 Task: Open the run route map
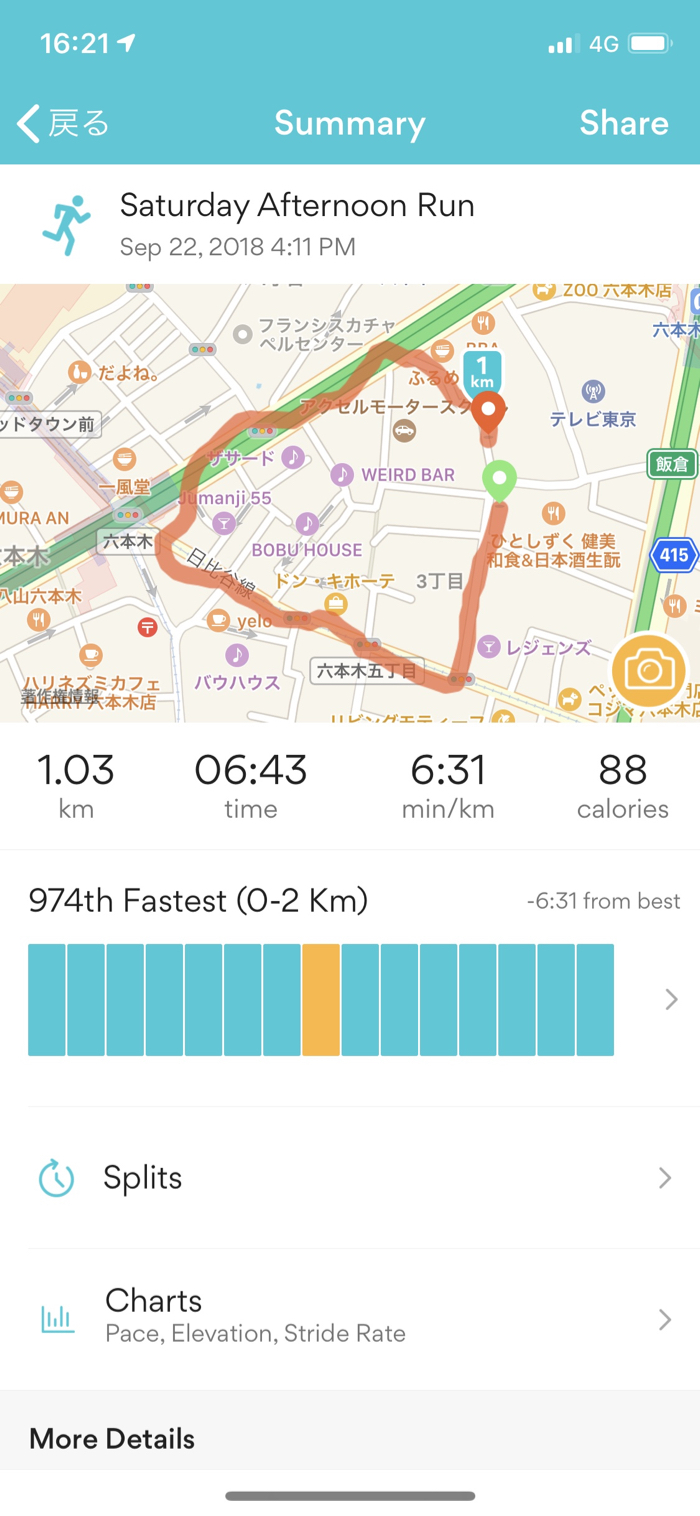pos(330,500)
